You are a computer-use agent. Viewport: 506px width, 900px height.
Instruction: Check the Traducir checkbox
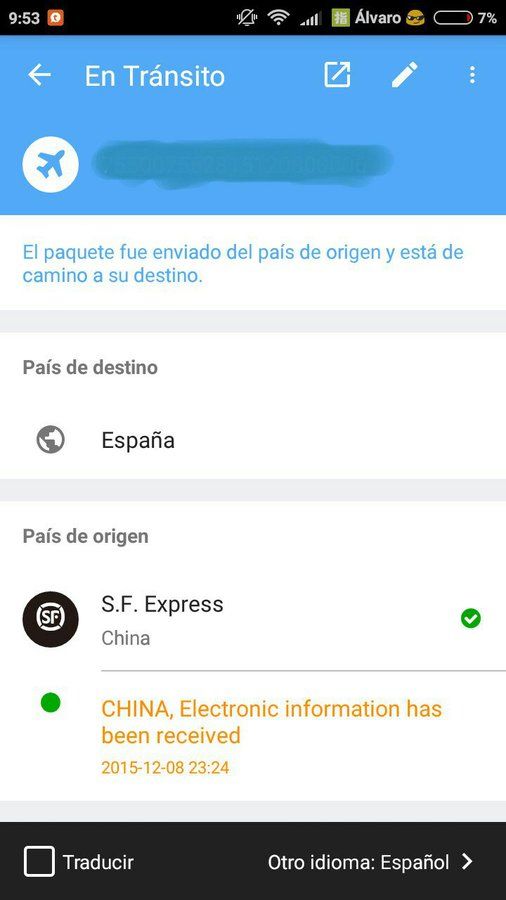pos(40,862)
